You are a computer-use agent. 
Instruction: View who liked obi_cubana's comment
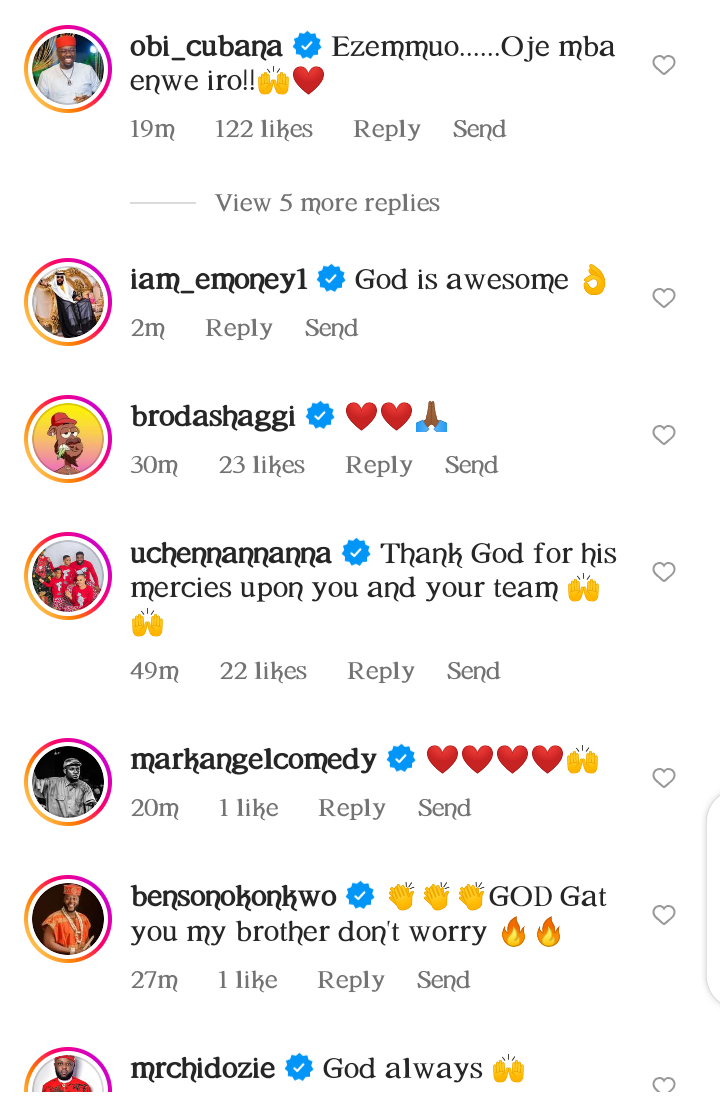264,129
